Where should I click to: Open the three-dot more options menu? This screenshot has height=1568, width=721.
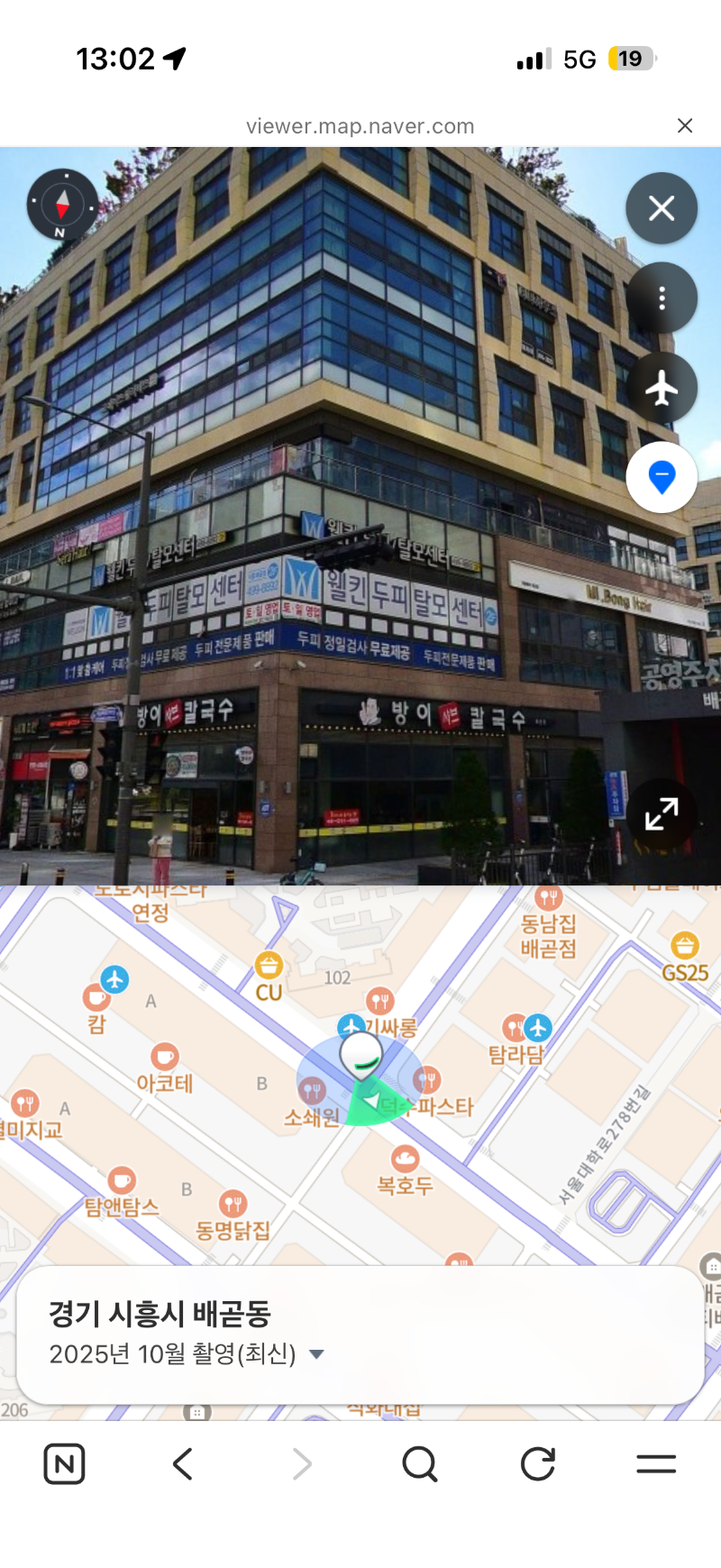coord(662,298)
